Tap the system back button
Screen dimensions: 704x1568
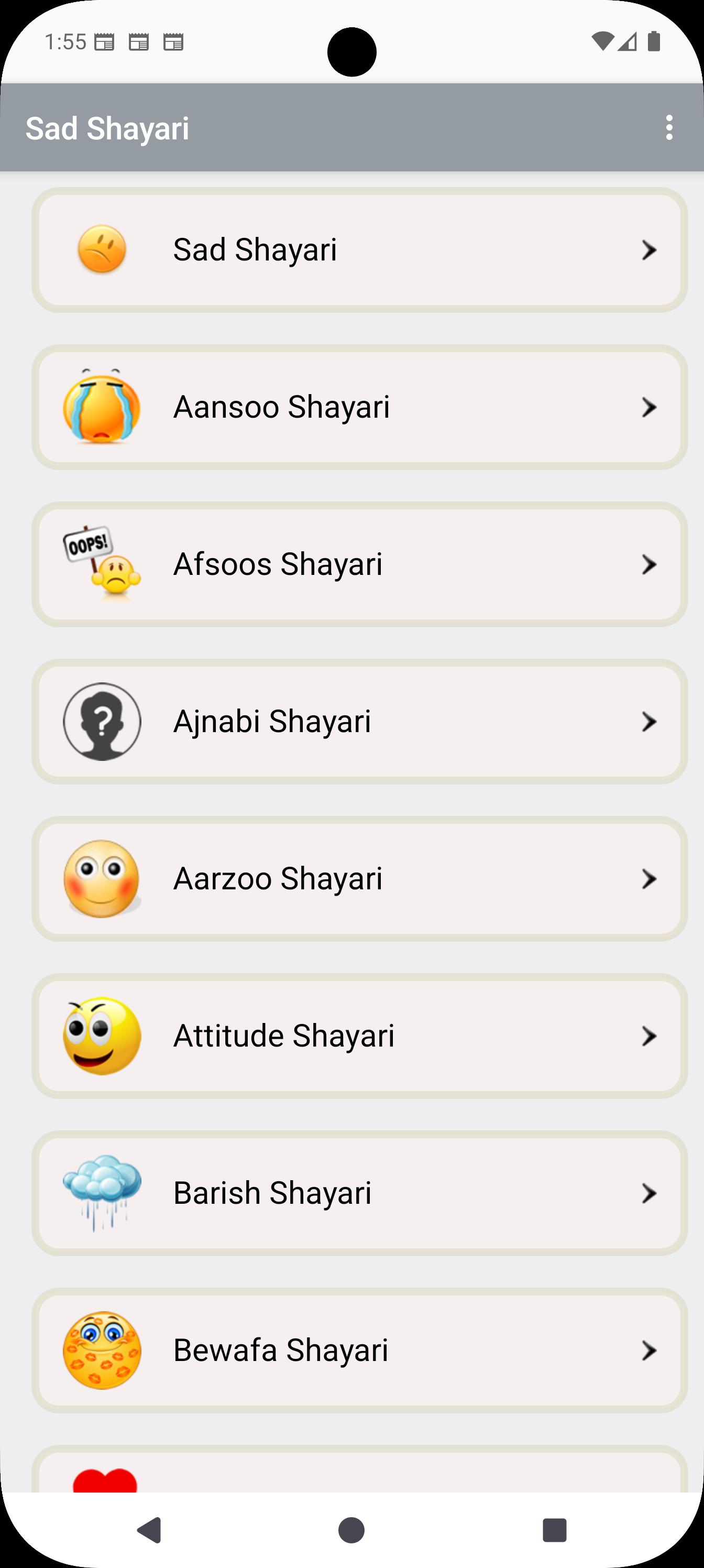point(149,1530)
